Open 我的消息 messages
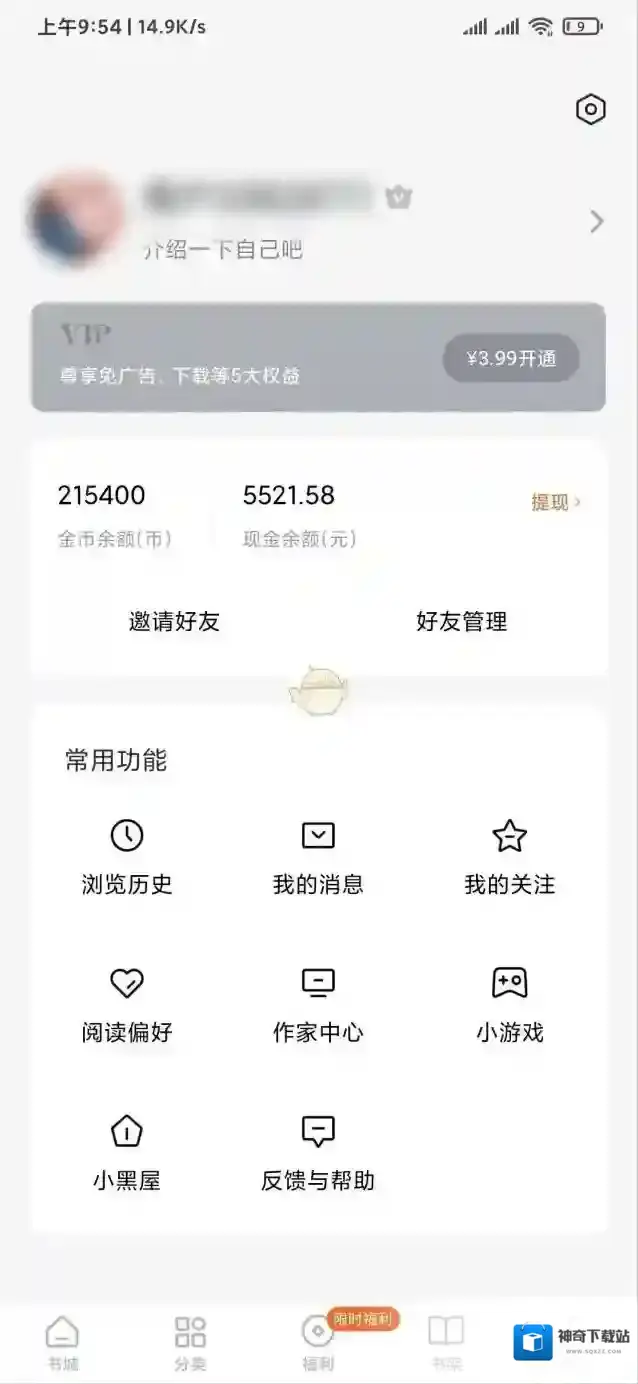Image resolution: width=638 pixels, height=1384 pixels. 318,856
